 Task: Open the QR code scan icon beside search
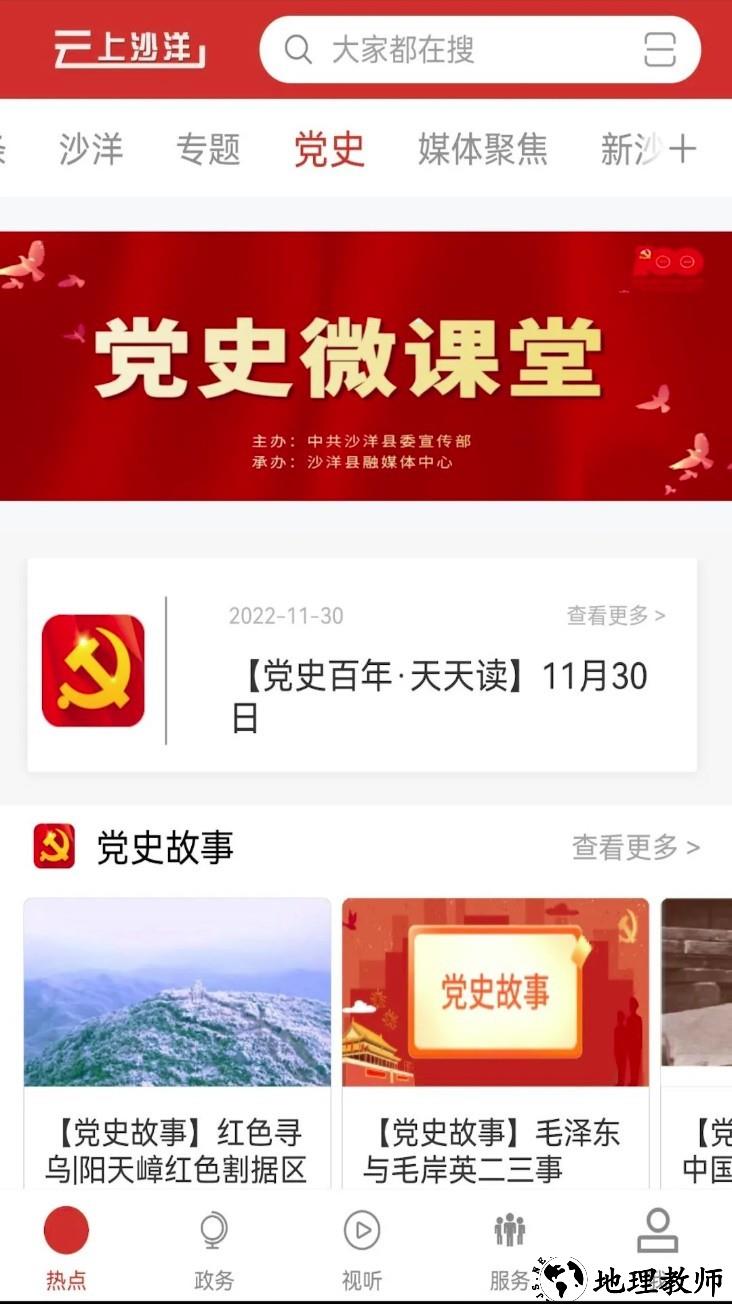658,50
